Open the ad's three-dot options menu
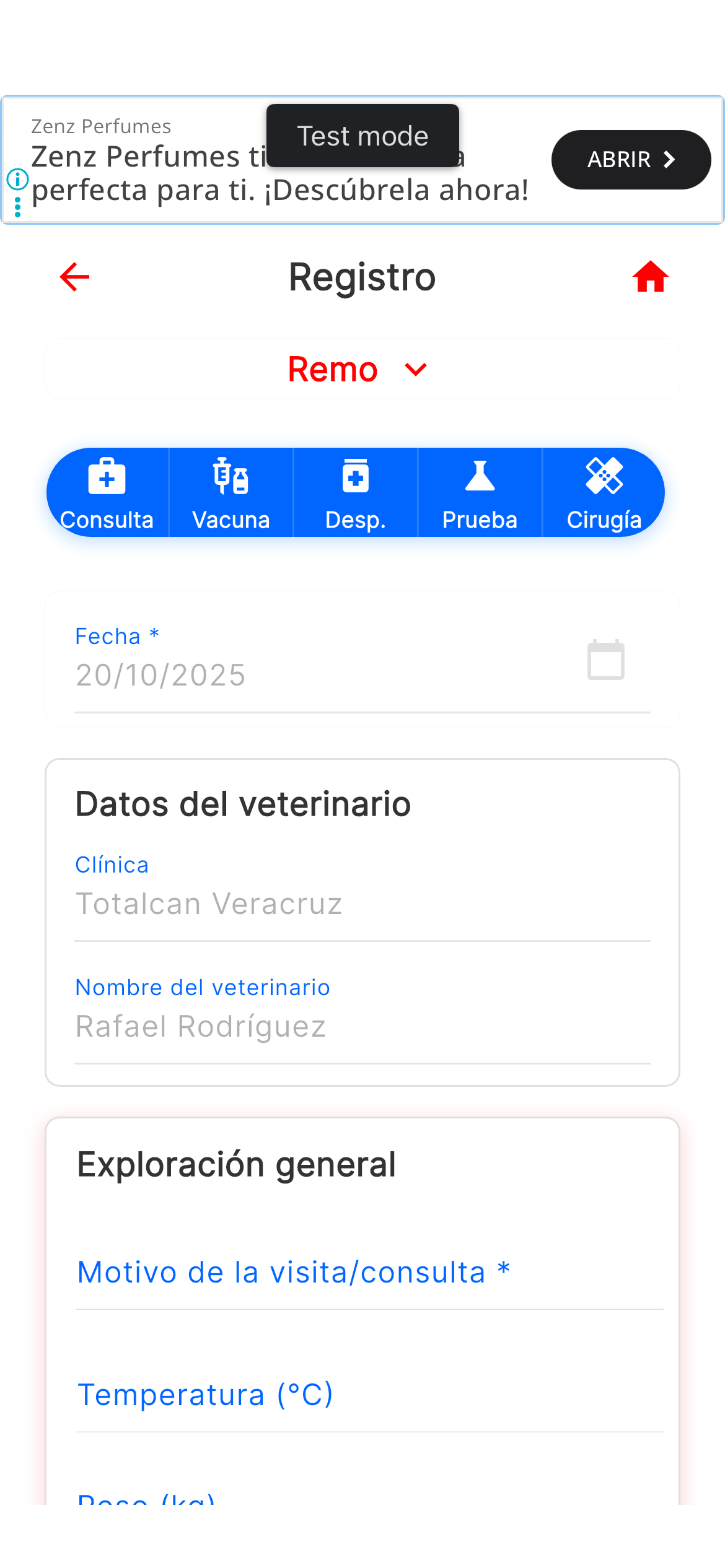 point(17,206)
